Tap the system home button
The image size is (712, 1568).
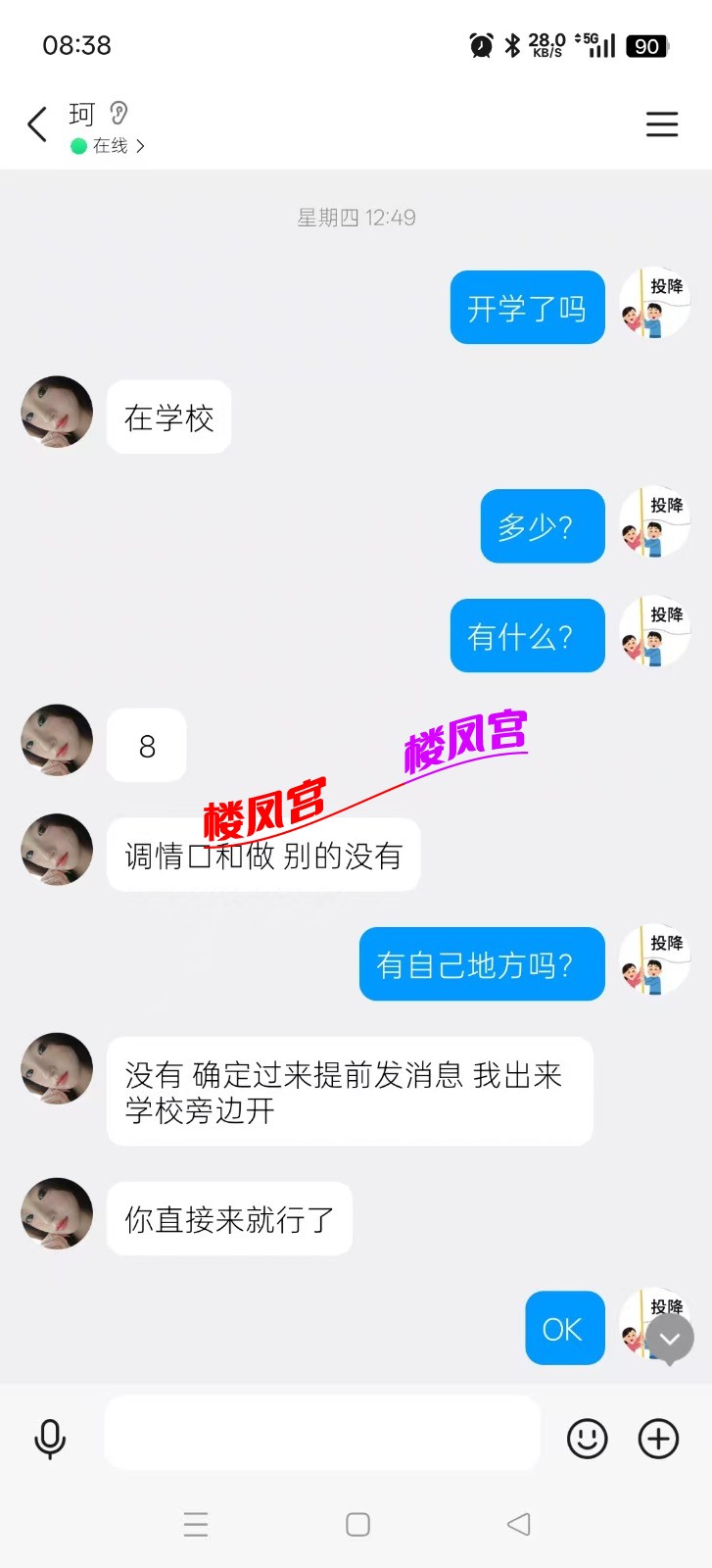[x=357, y=1525]
